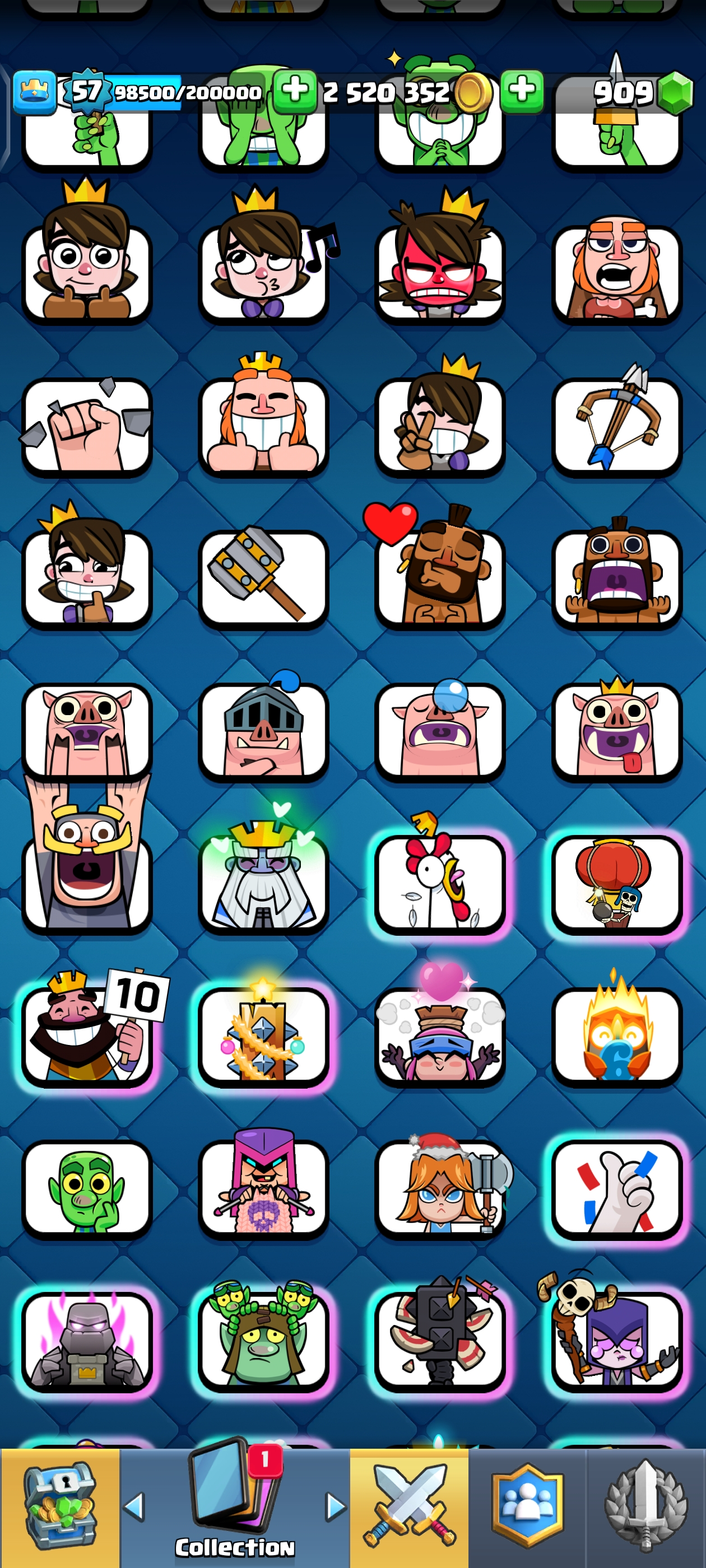Open the shop chest tab
Viewport: 706px width, 1568px height.
coord(60,1507)
